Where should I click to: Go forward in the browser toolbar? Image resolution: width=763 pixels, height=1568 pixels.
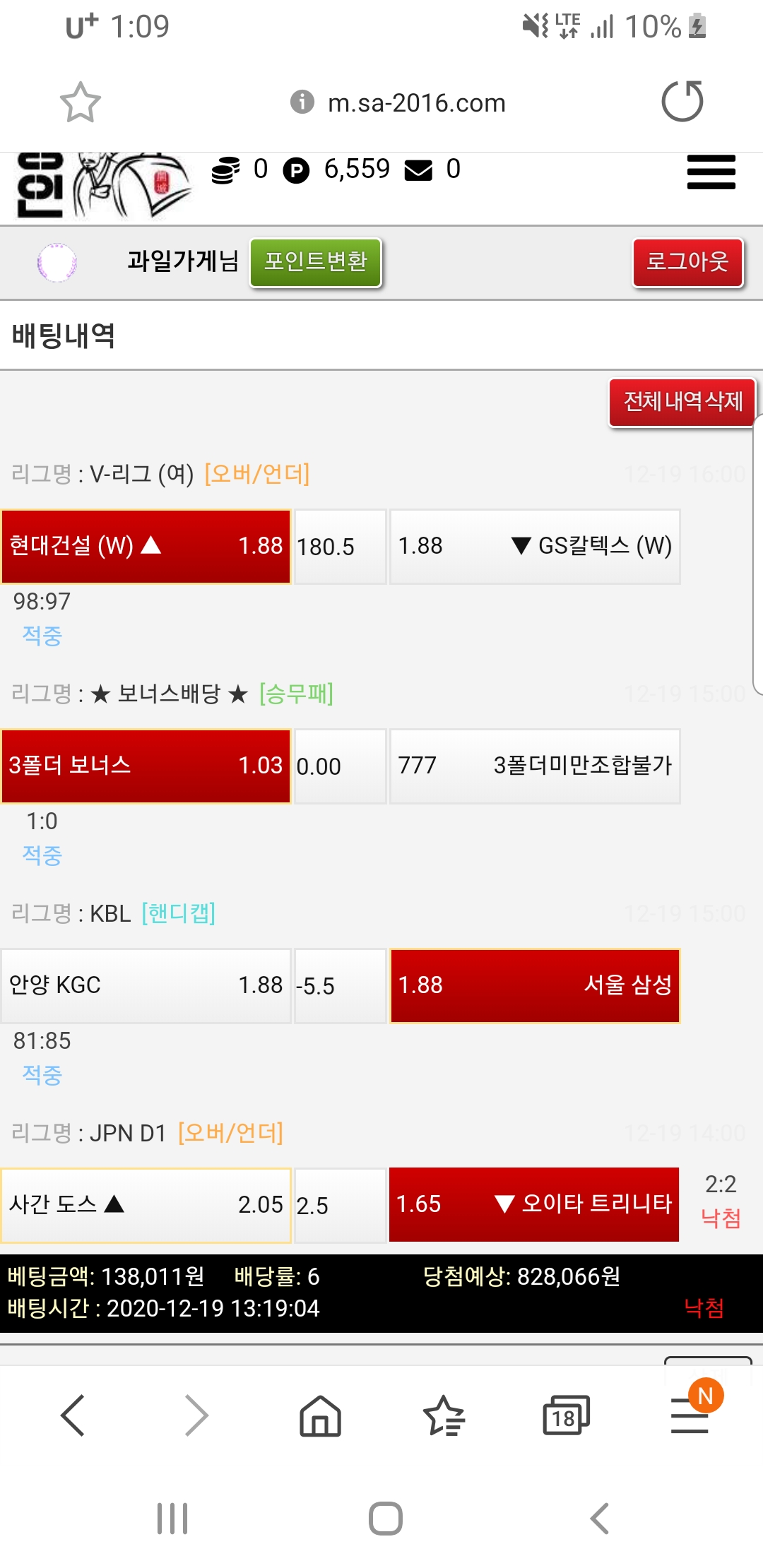point(196,1415)
